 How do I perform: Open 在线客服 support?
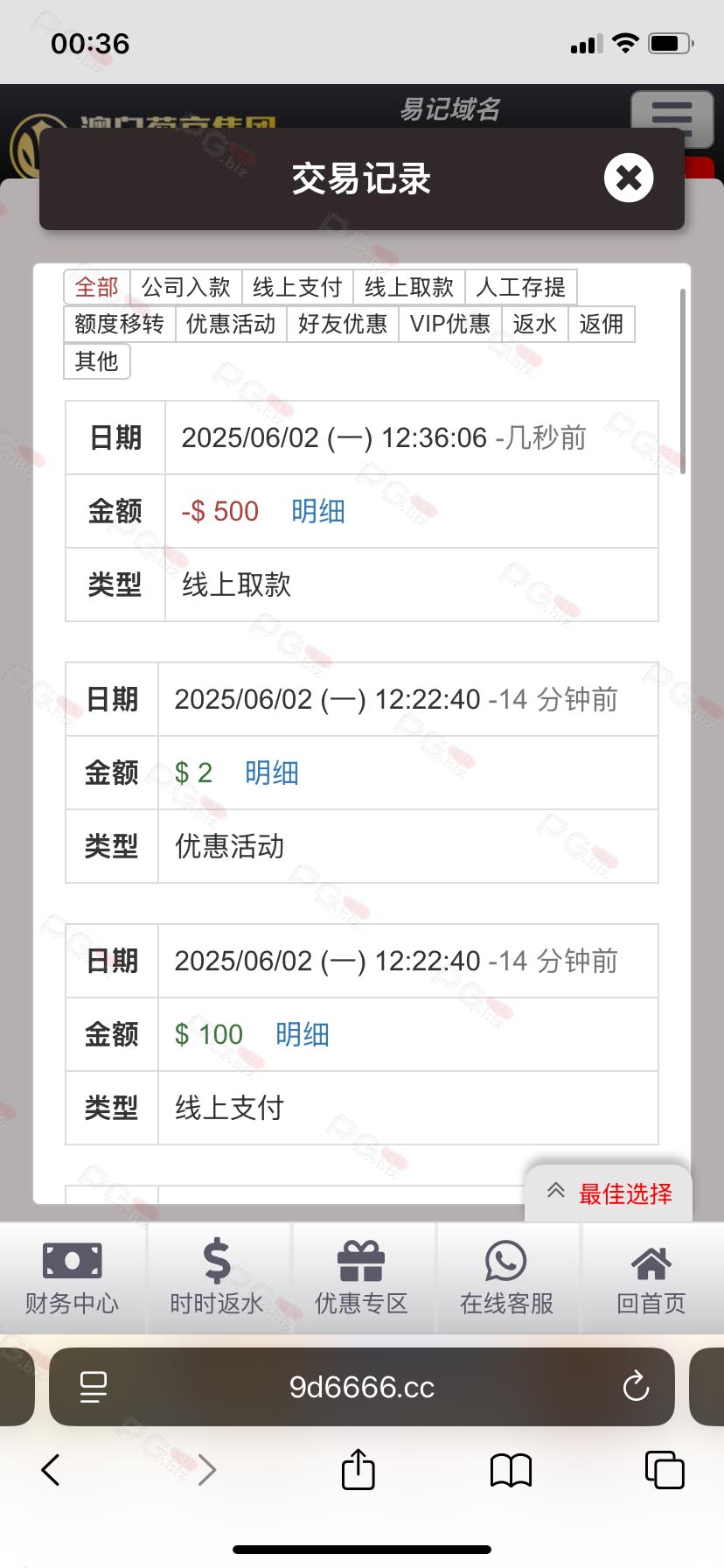tap(507, 1277)
